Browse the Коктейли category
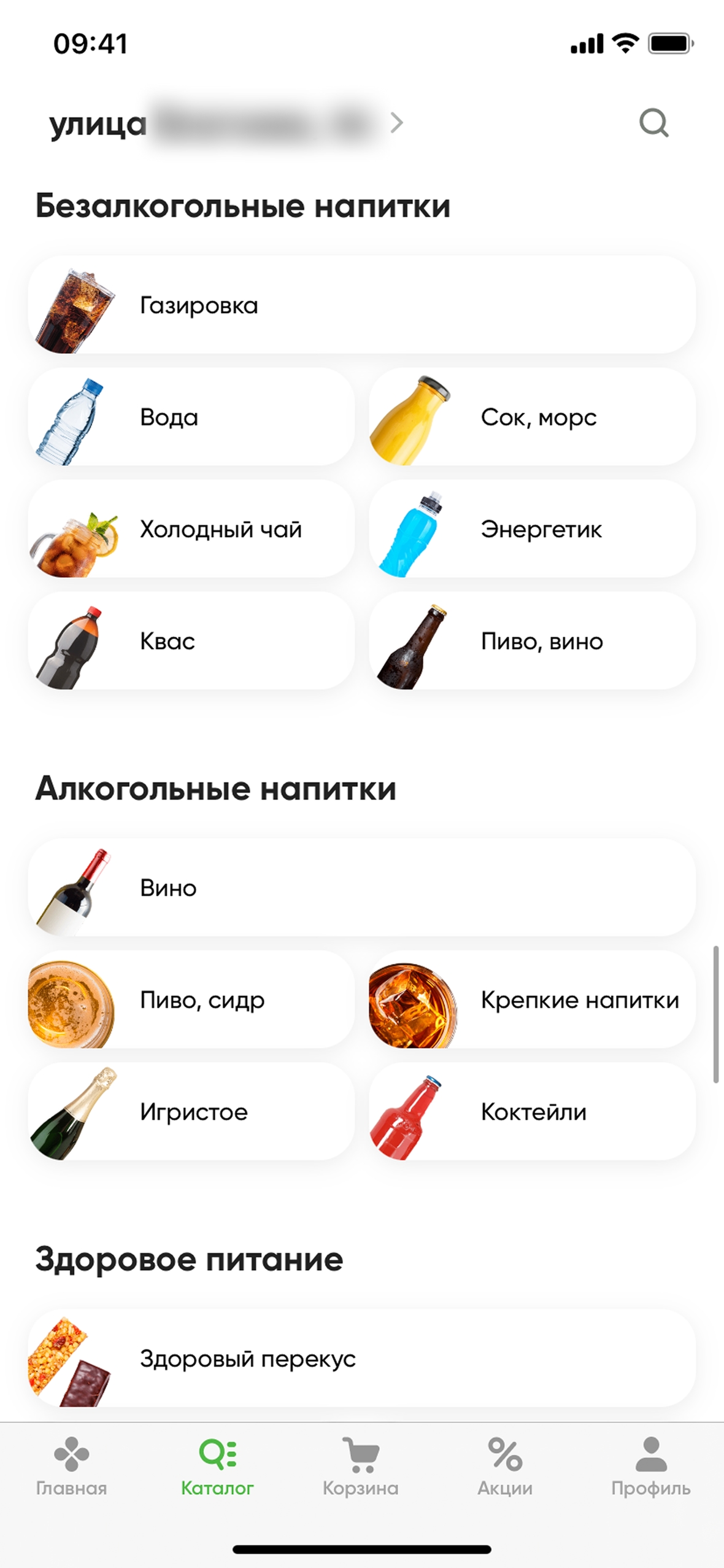 (x=532, y=1111)
